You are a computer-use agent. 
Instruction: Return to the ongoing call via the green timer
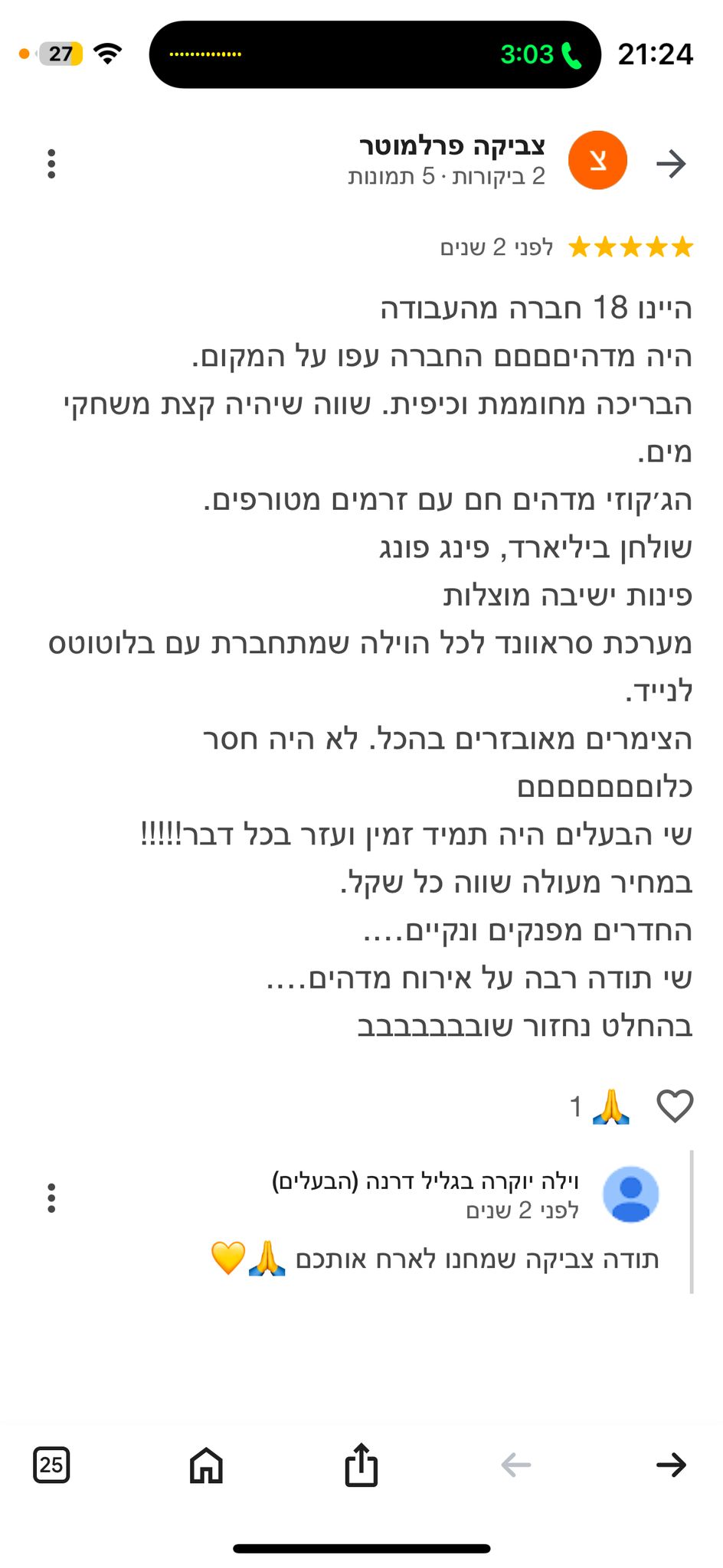[x=541, y=54]
